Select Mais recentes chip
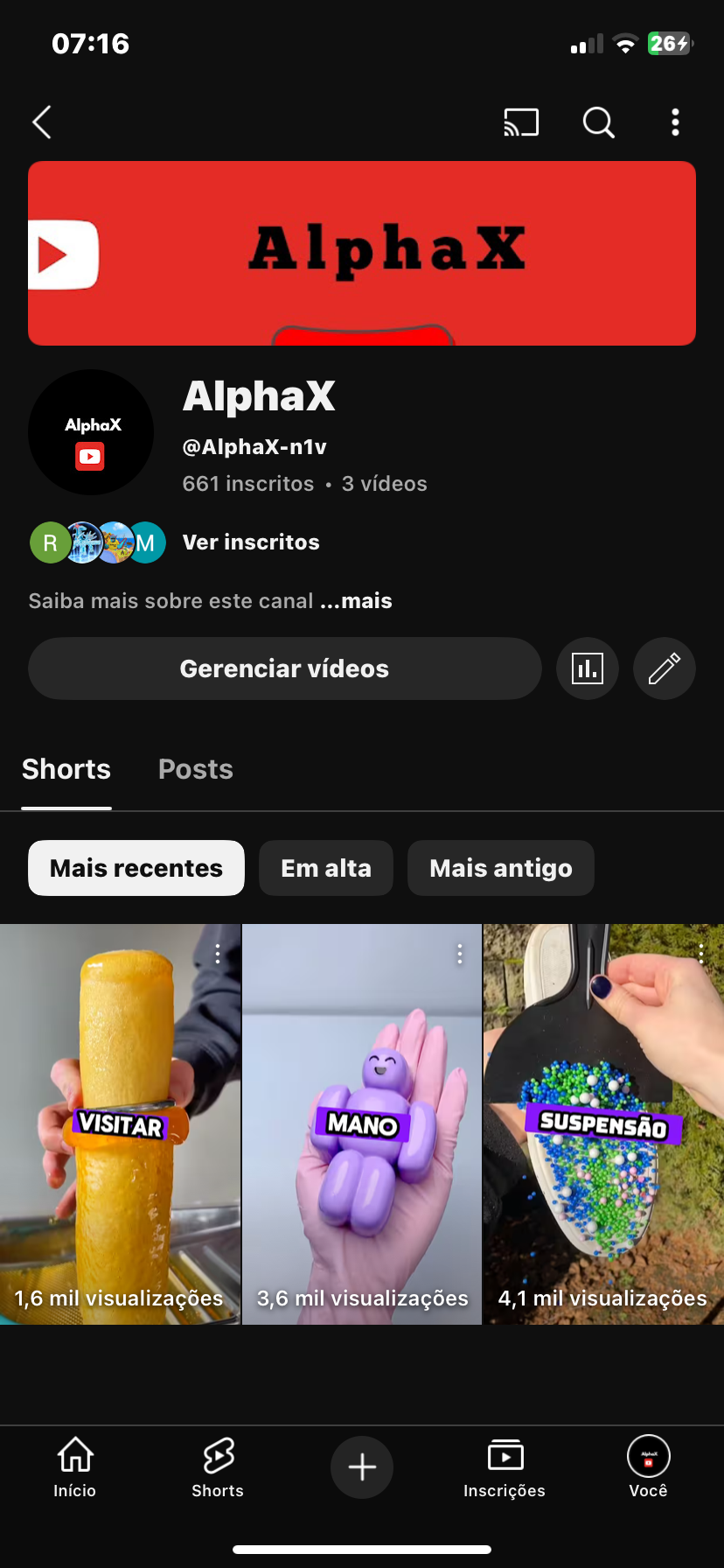Image resolution: width=724 pixels, height=1568 pixels. pos(136,868)
